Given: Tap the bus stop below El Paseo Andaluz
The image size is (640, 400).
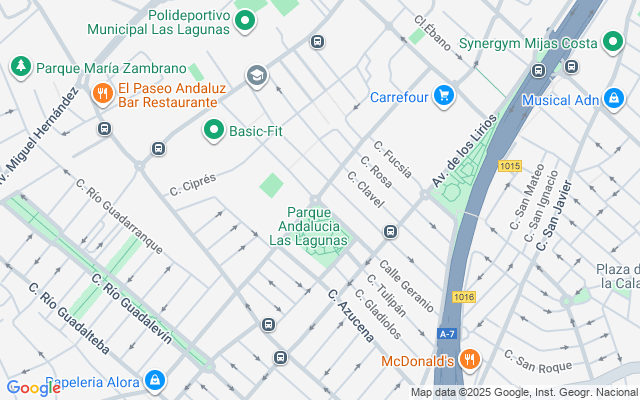Looking at the screenshot, I should [x=104, y=129].
